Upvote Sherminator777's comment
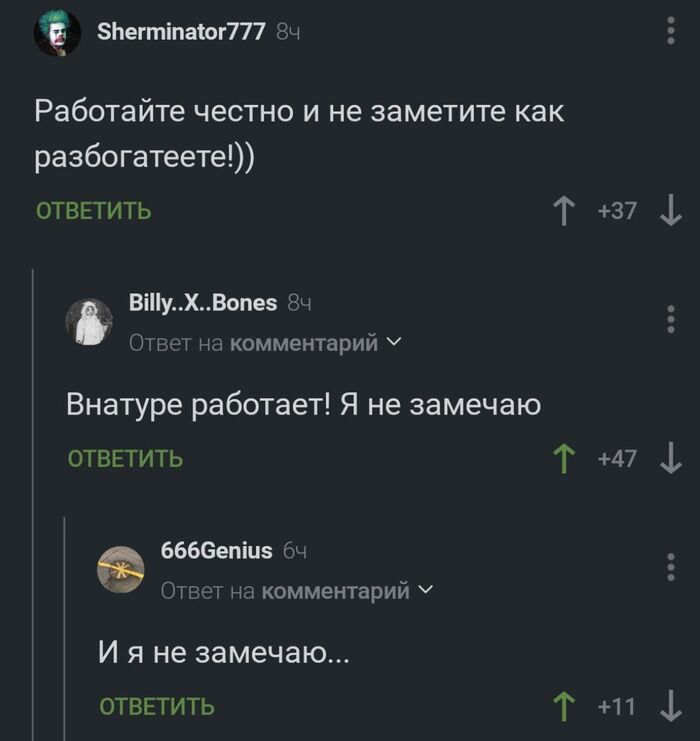 566,210
